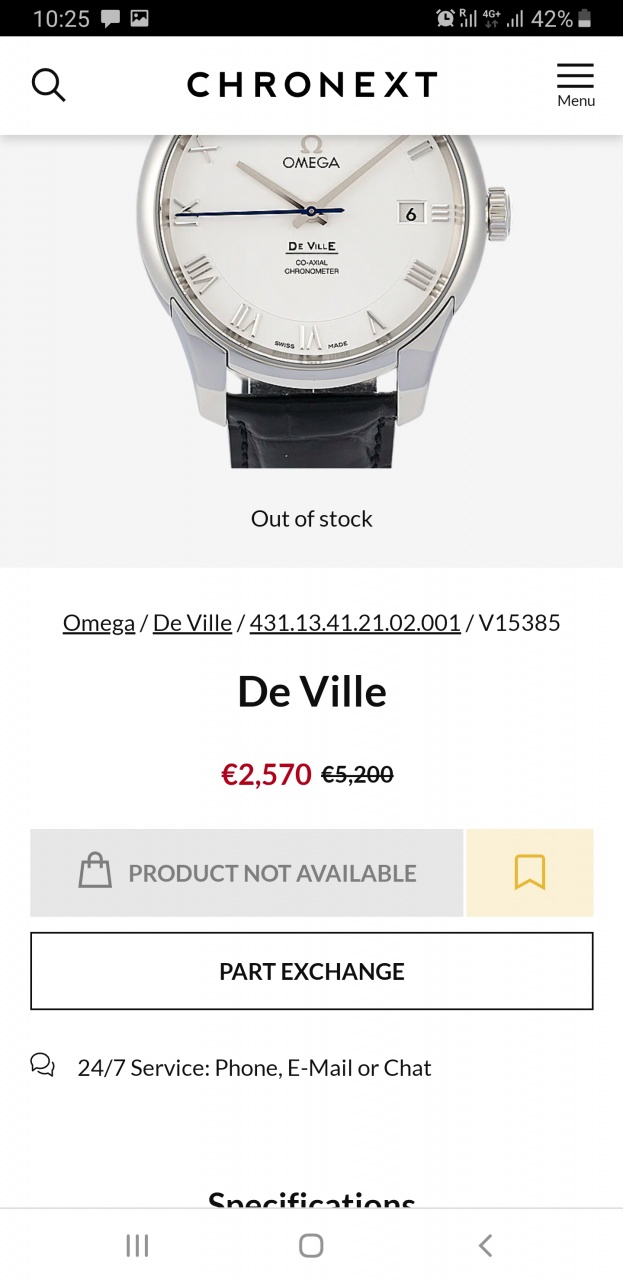
Task: Open the 24/7 Service contact option
Action: 254,1068
